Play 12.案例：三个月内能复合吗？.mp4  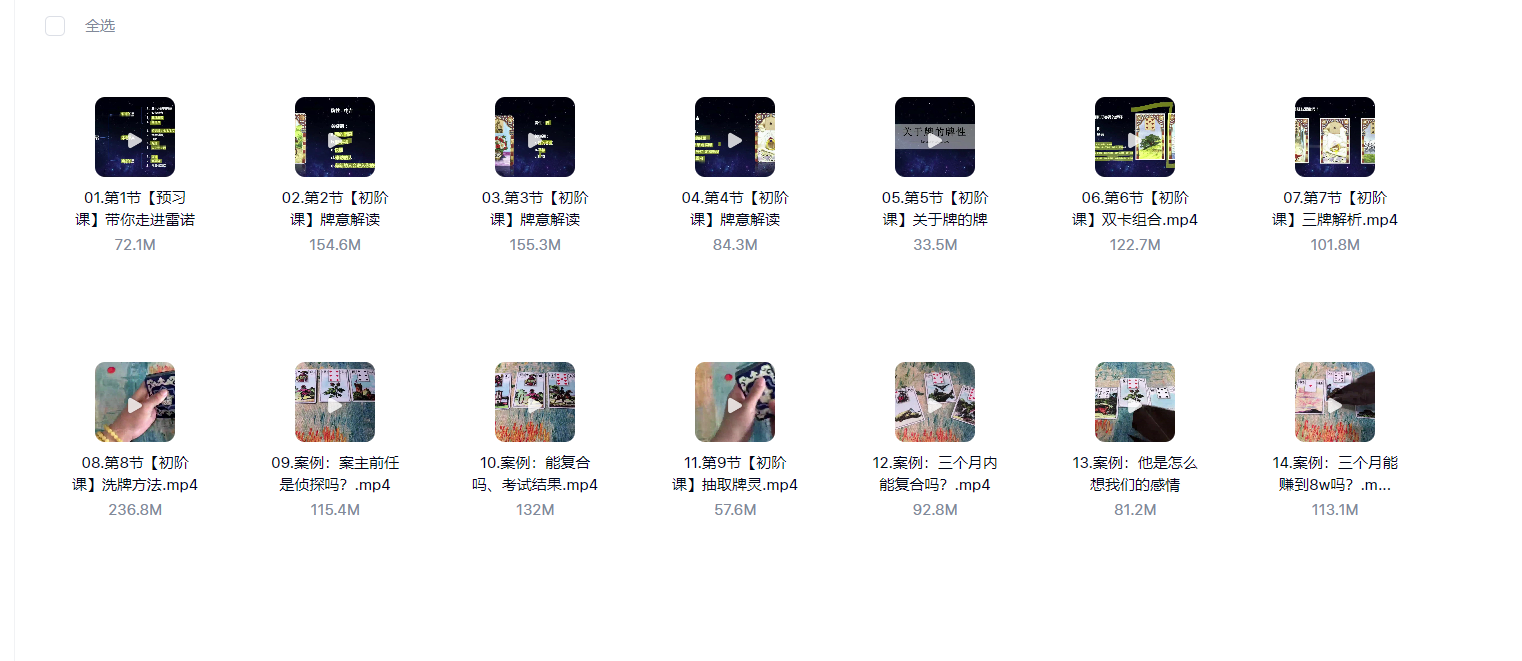pyautogui.click(x=935, y=403)
